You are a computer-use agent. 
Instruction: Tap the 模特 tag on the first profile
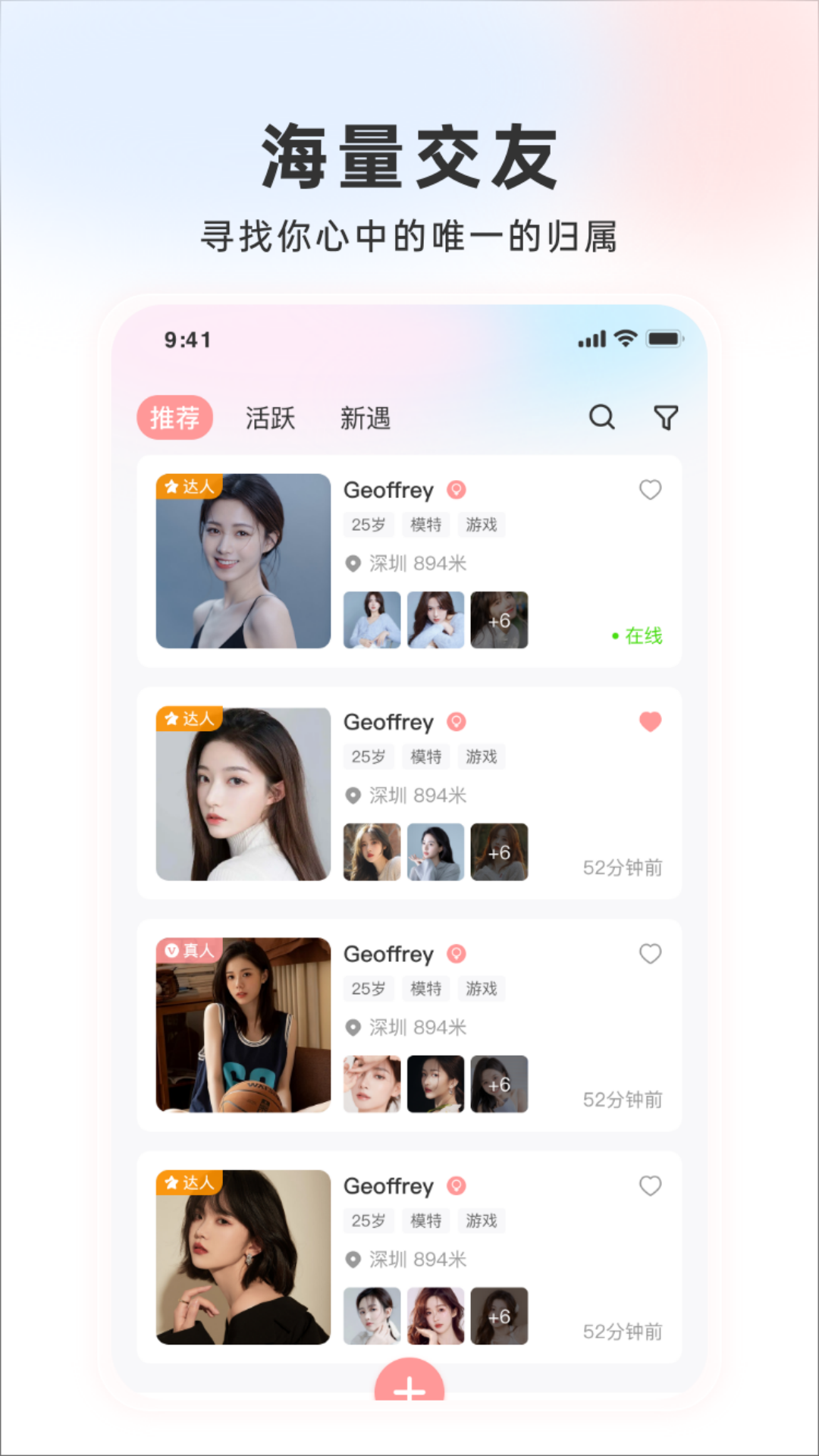coord(425,524)
